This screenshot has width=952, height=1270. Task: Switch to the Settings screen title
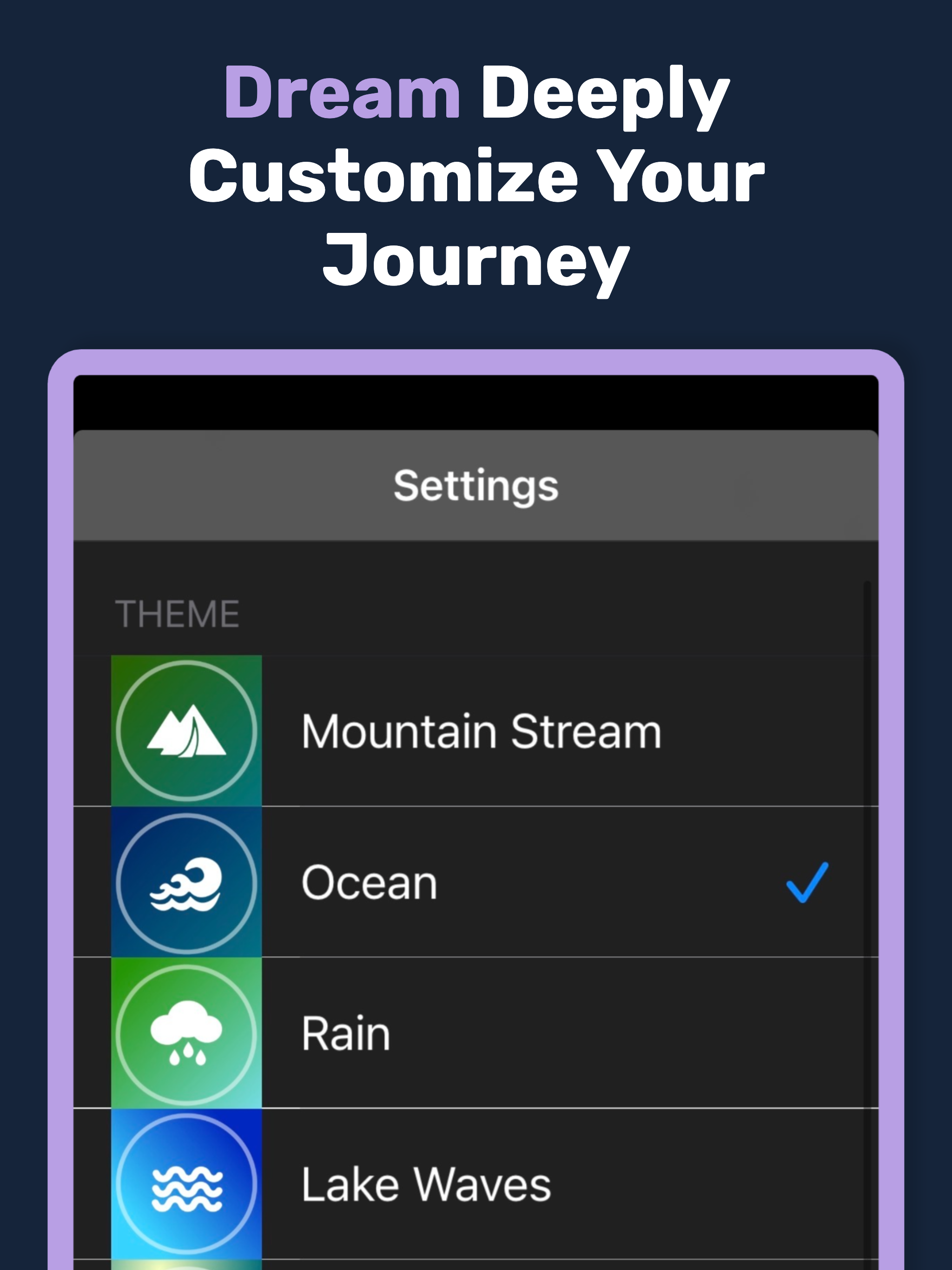pos(476,485)
